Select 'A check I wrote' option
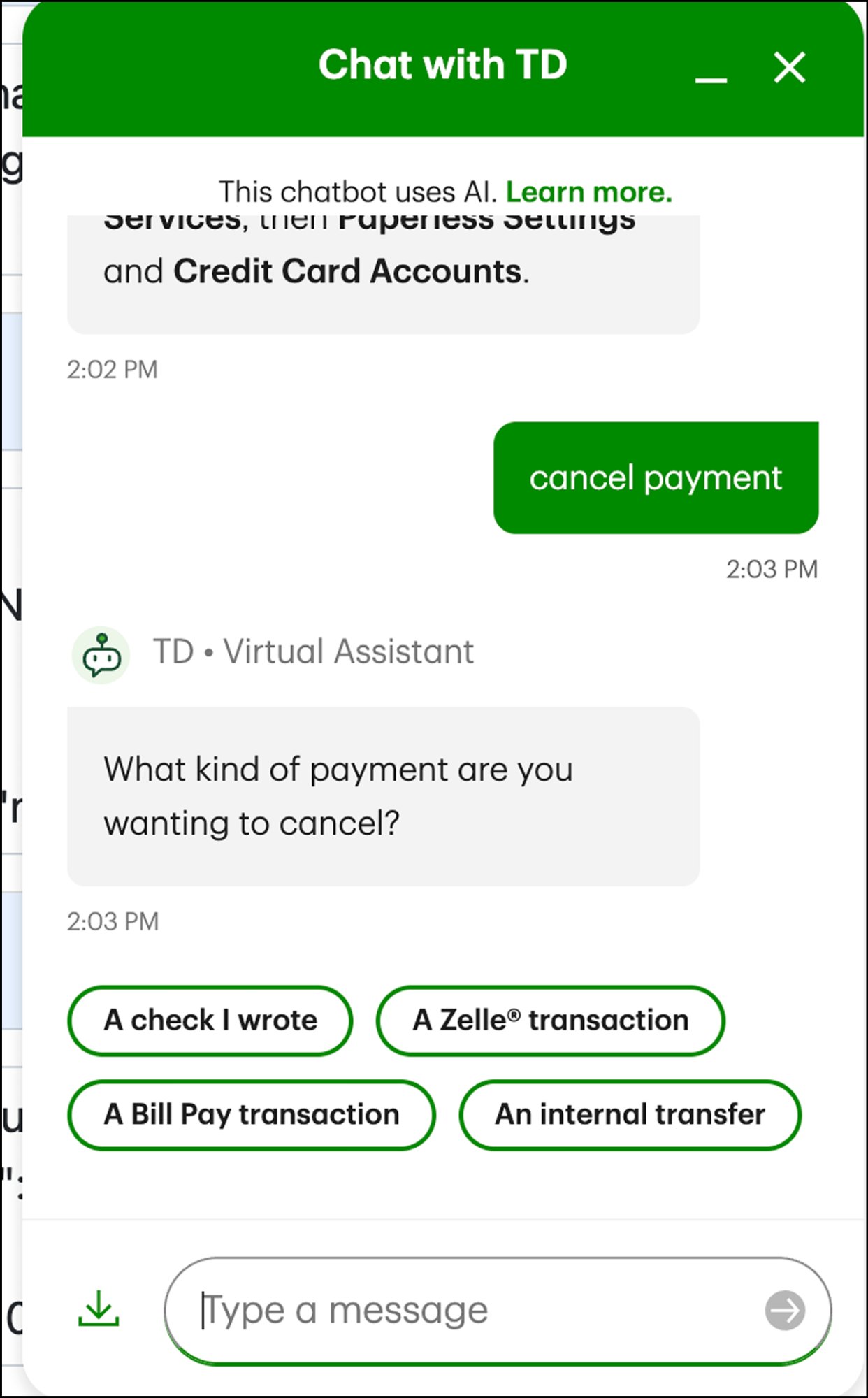The image size is (868, 1398). (210, 1021)
